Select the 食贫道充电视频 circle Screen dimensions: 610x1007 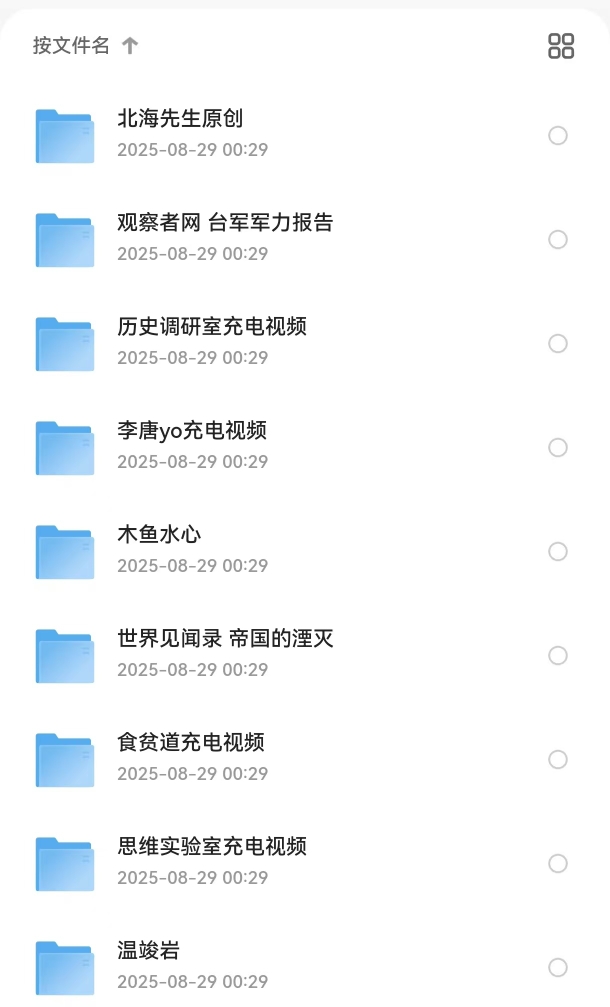(x=558, y=760)
